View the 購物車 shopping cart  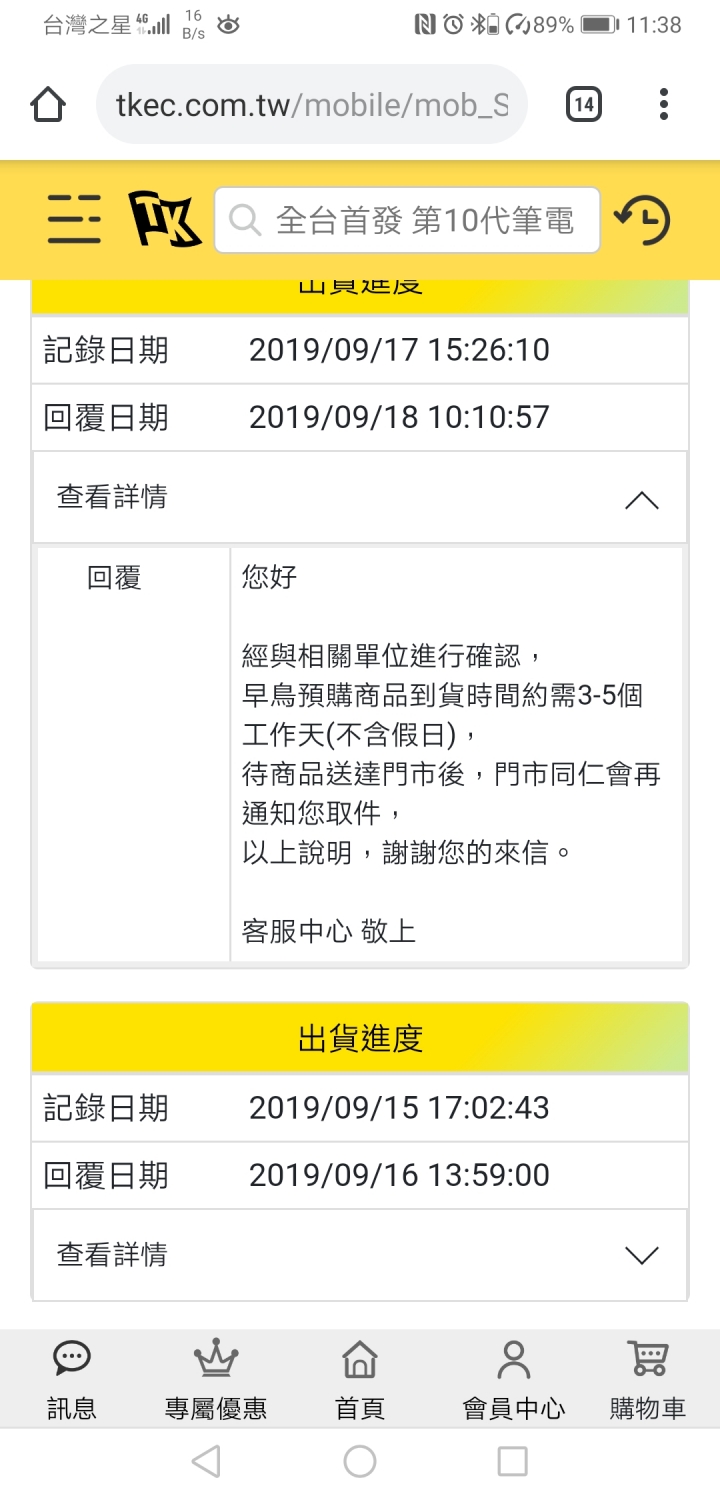click(648, 1380)
